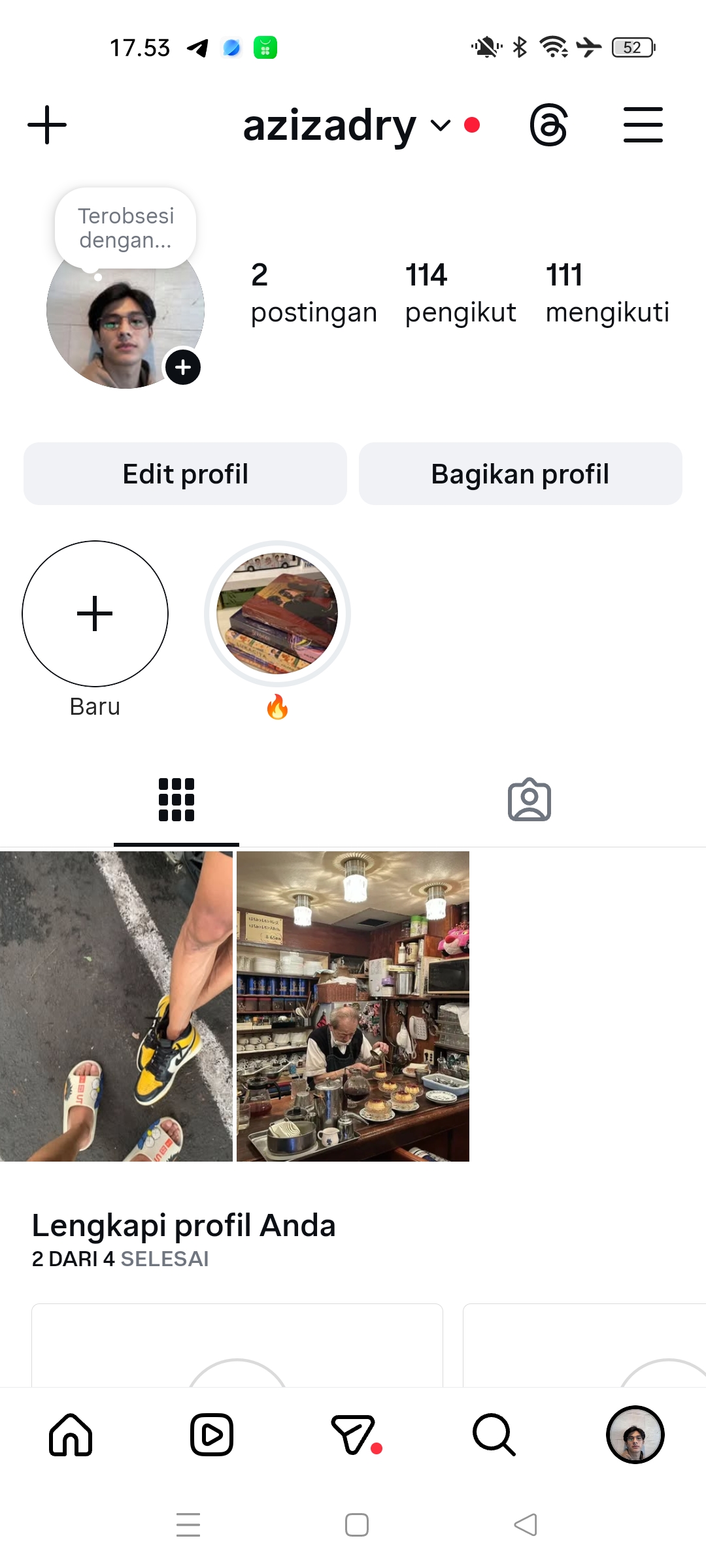Tap Edit profil button
The image size is (706, 1568).
tap(185, 474)
